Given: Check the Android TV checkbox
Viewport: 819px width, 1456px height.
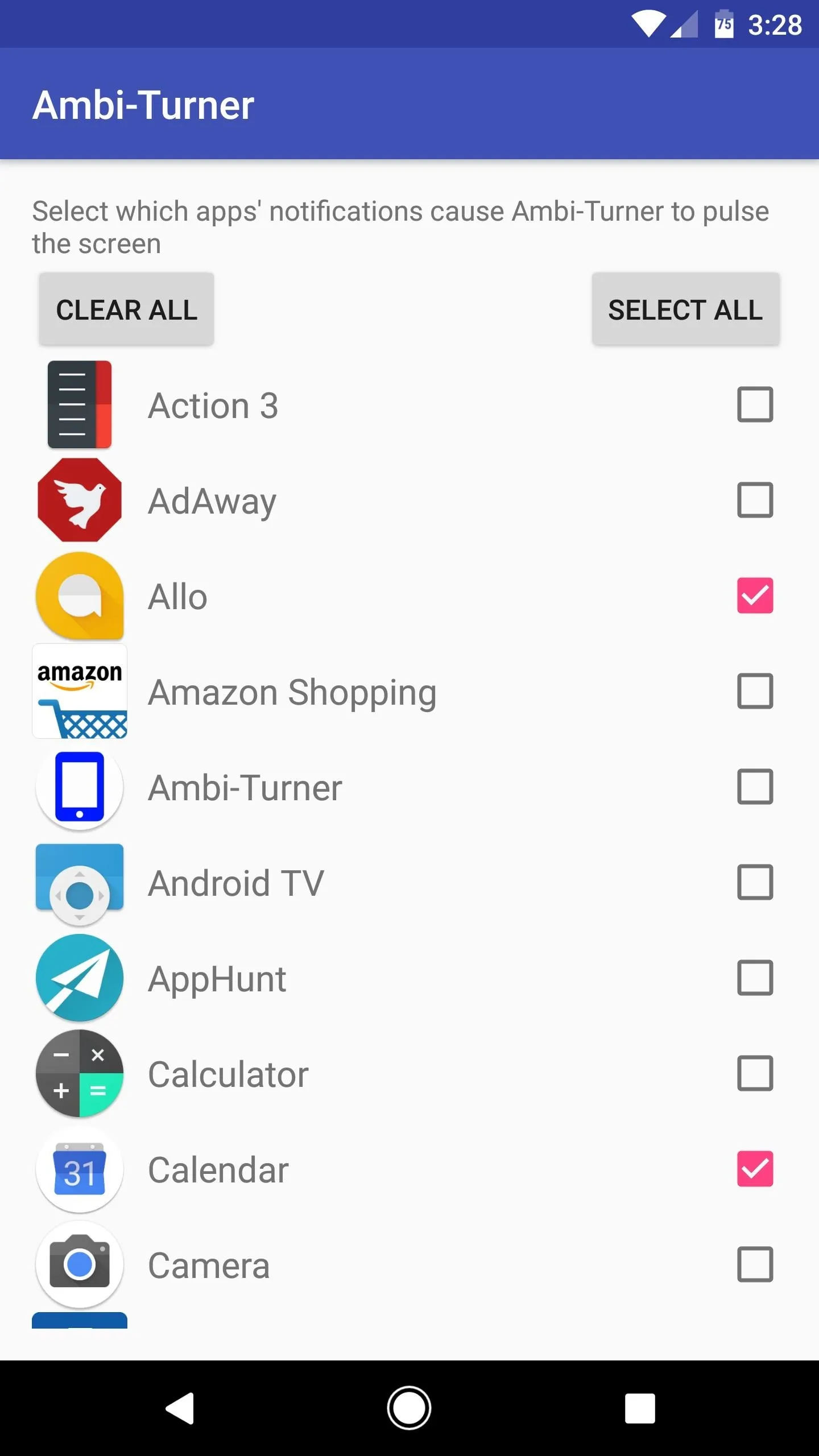Looking at the screenshot, I should click(x=755, y=882).
